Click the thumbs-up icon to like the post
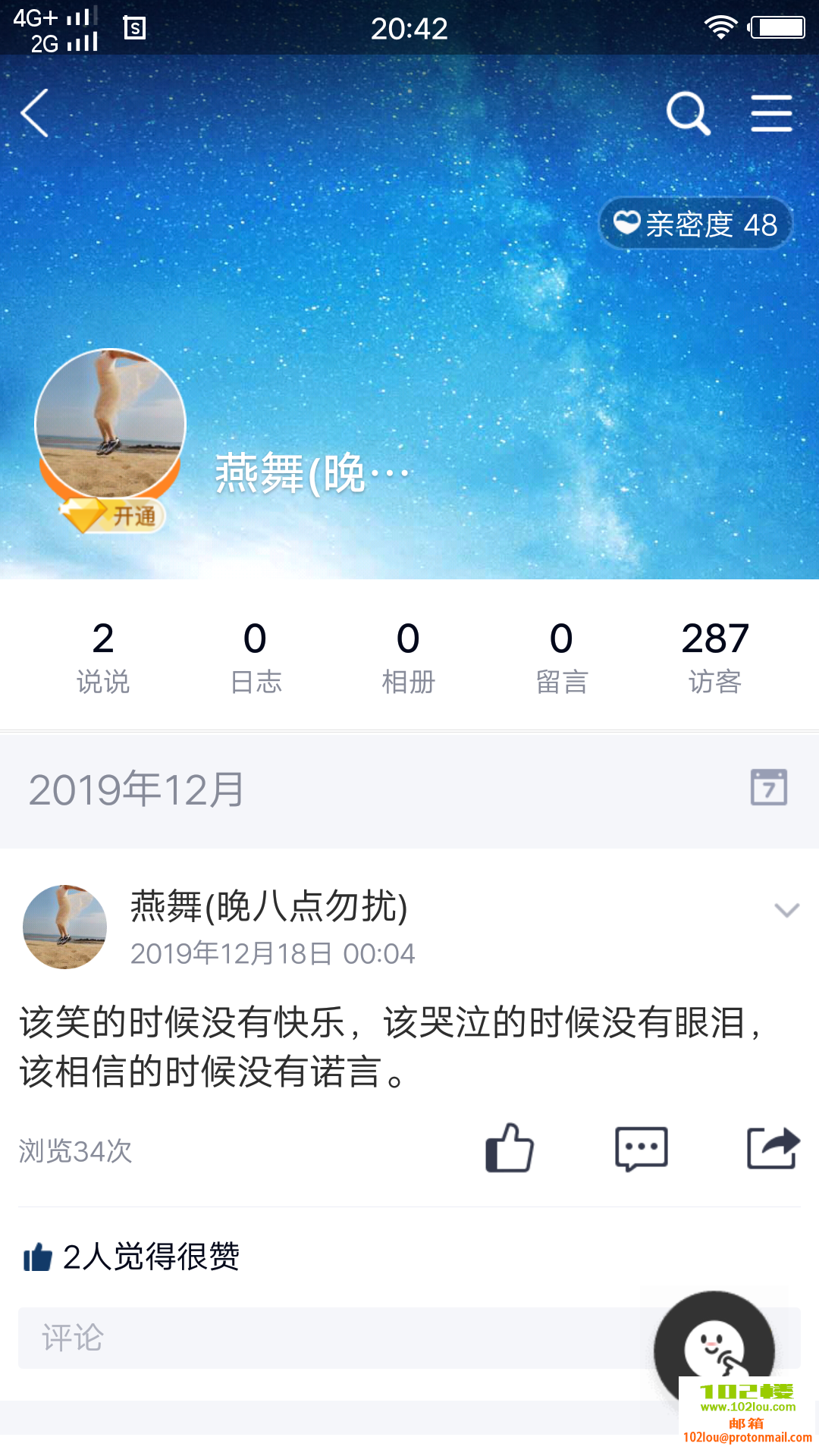 (x=510, y=1149)
